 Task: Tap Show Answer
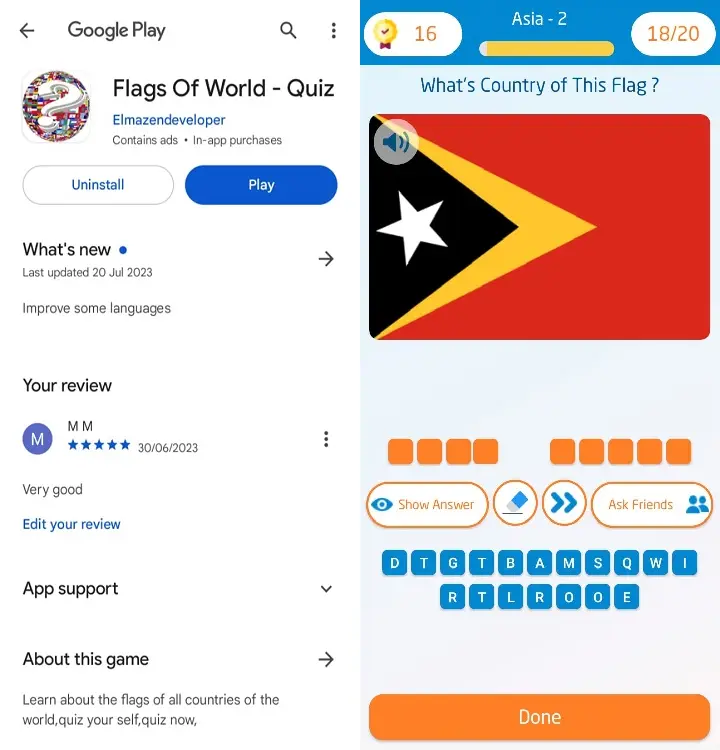(427, 505)
